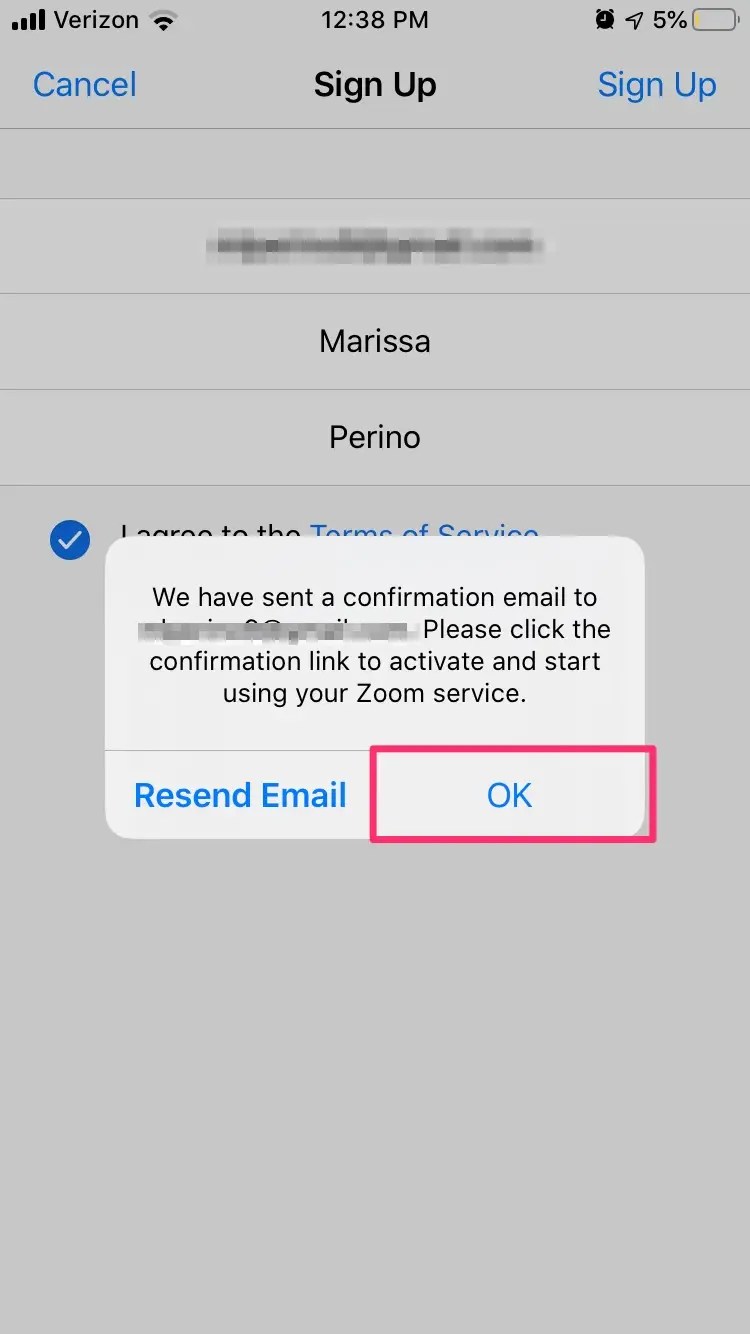Tap Sign Up in the top bar
The image size is (750, 1334).
(x=657, y=86)
